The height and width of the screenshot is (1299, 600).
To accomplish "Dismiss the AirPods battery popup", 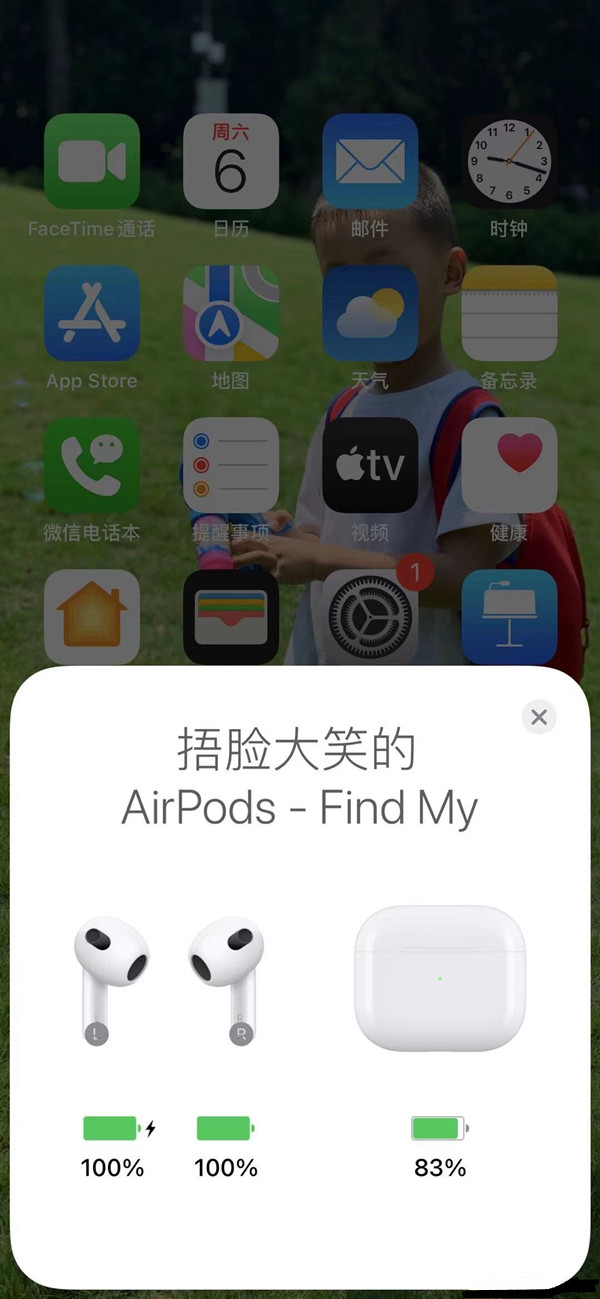I will tap(539, 716).
